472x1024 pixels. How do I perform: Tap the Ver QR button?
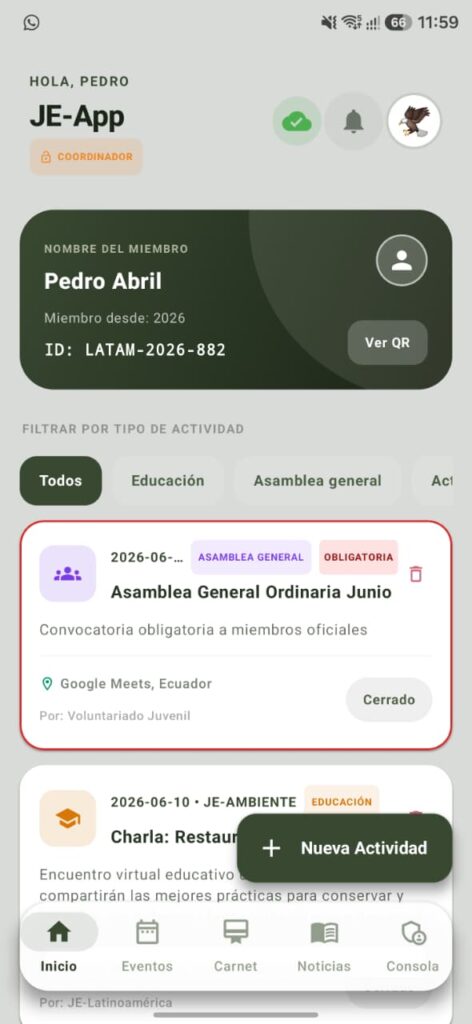[x=387, y=342]
